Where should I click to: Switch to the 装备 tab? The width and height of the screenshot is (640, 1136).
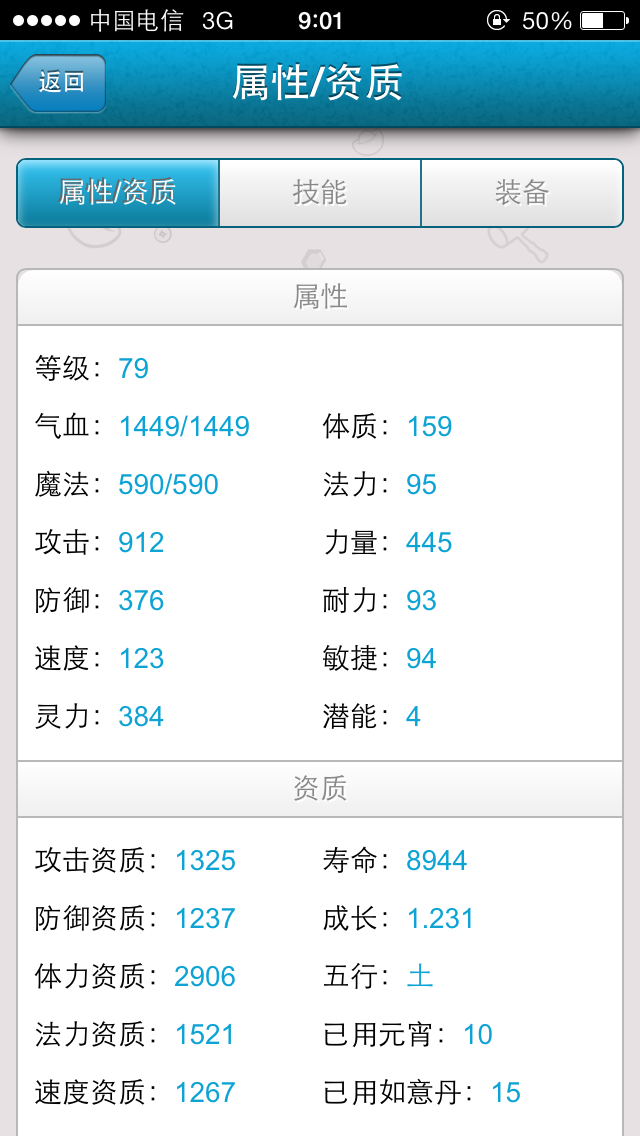[521, 192]
